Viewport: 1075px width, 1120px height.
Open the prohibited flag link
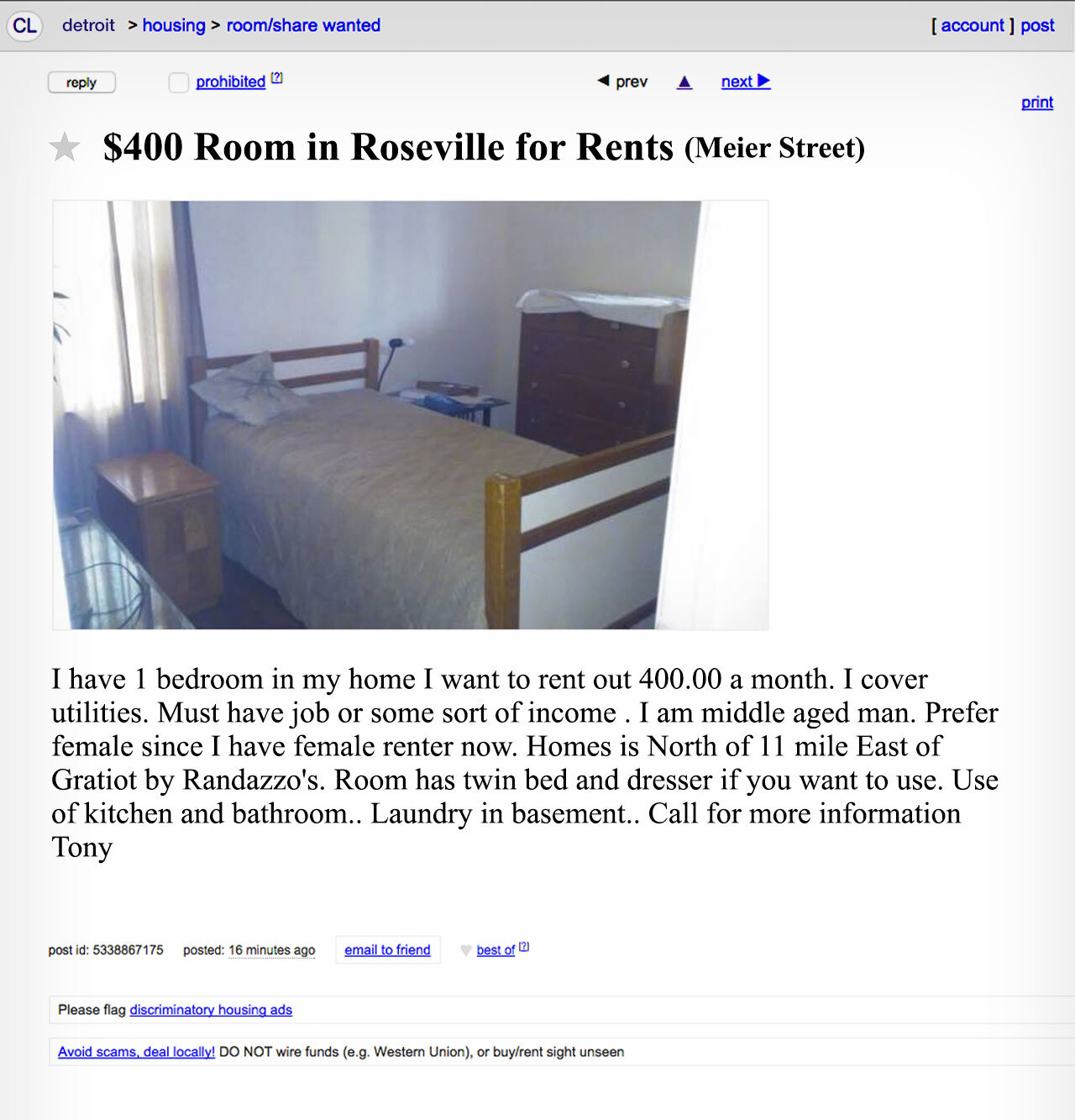pos(230,82)
